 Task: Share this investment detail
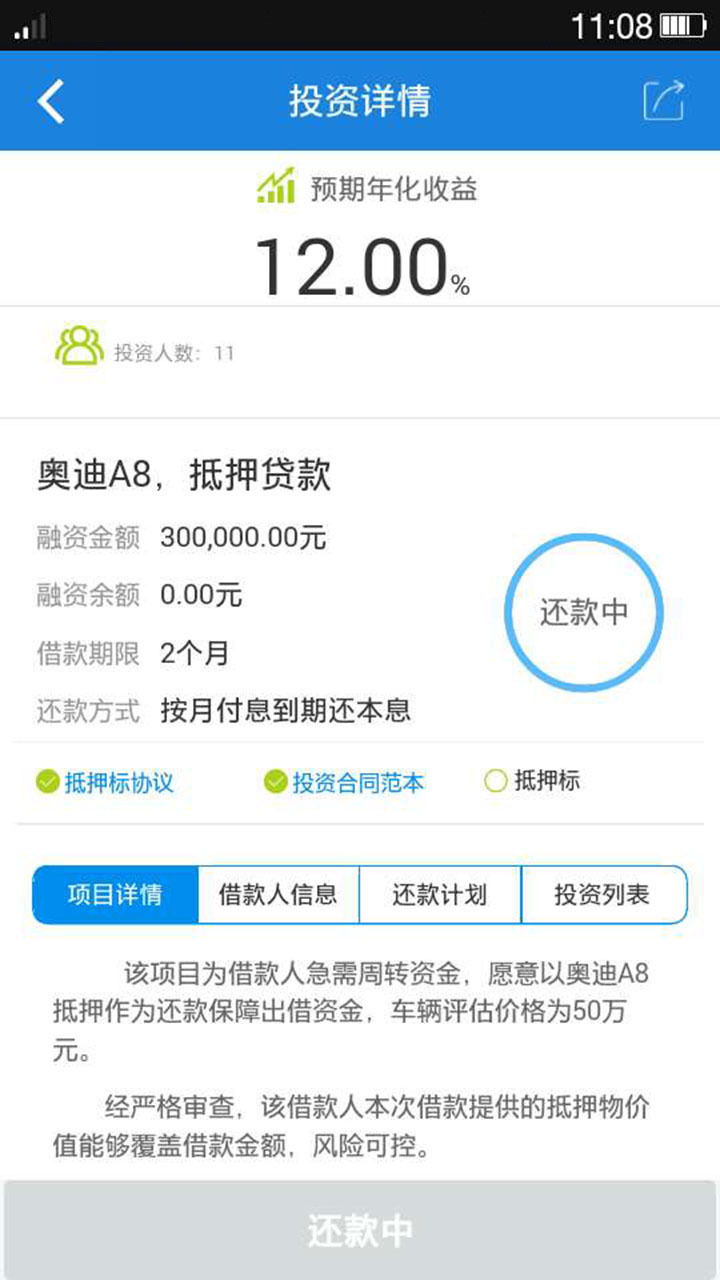pos(664,100)
